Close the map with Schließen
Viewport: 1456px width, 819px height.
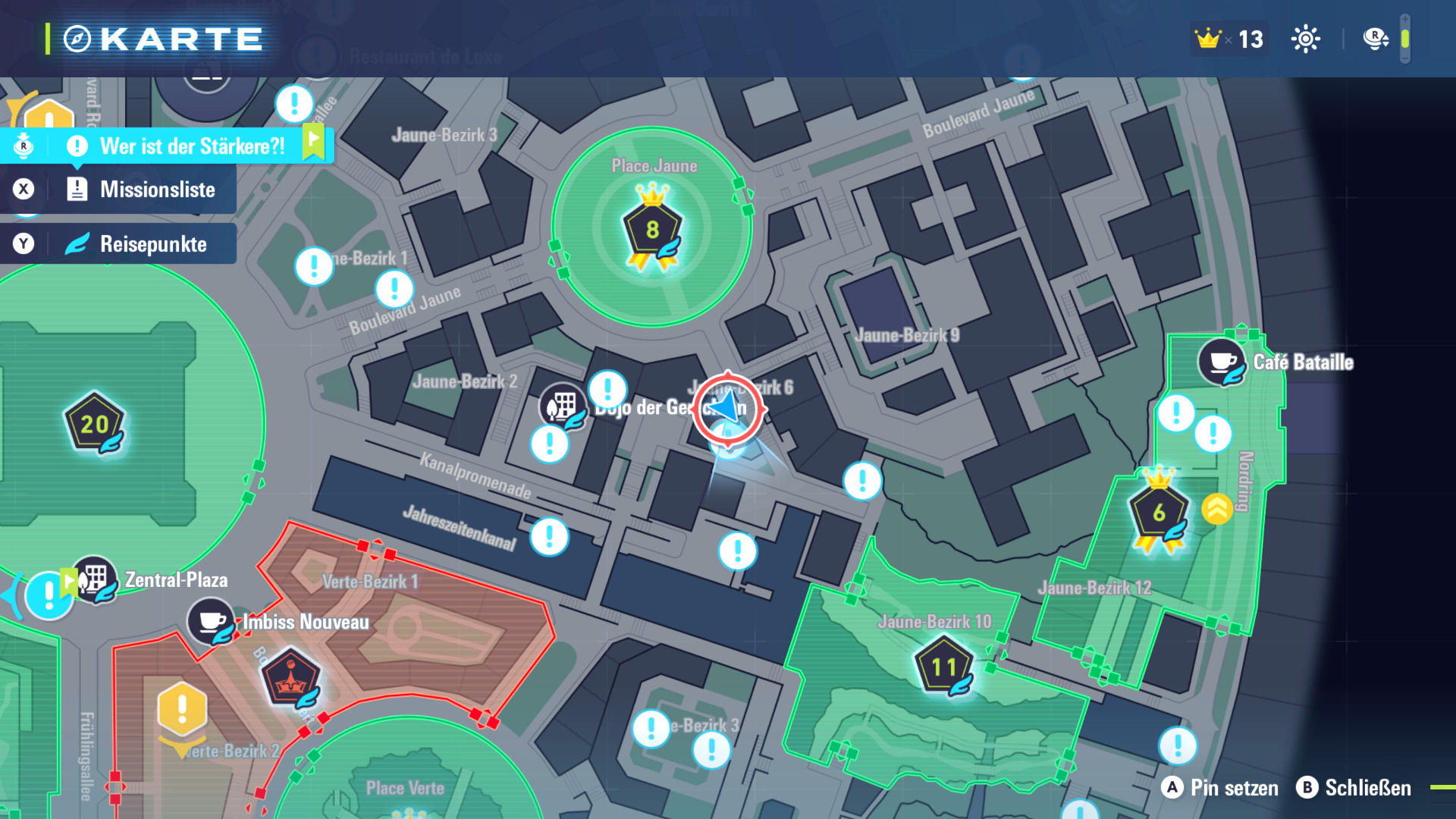tap(1354, 788)
